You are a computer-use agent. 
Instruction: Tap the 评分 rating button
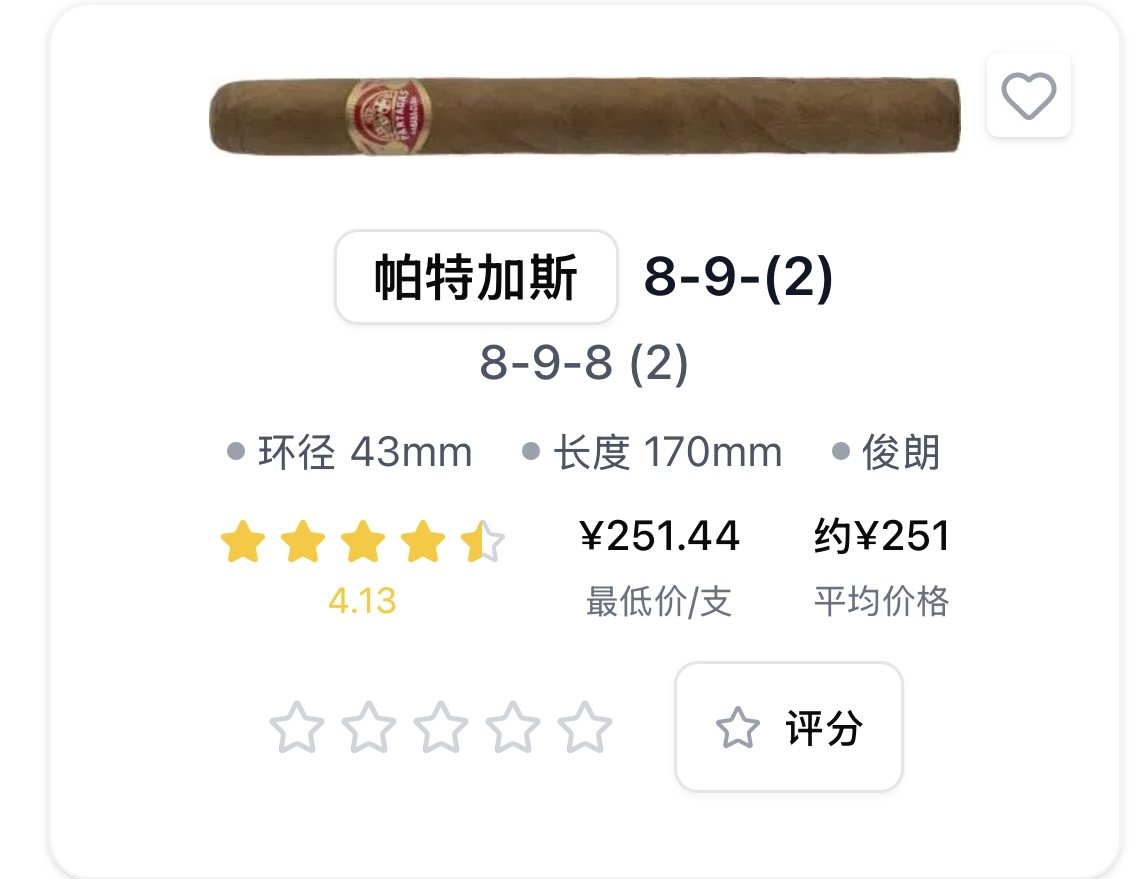[x=788, y=727]
